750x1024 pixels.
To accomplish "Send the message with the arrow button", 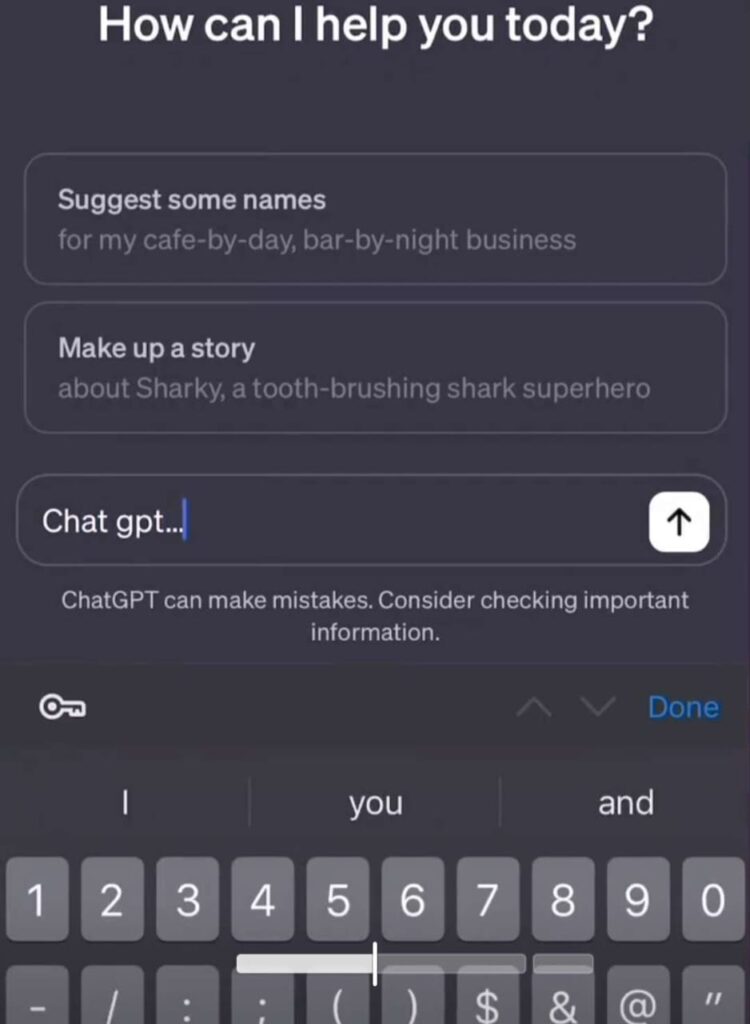I will [679, 521].
